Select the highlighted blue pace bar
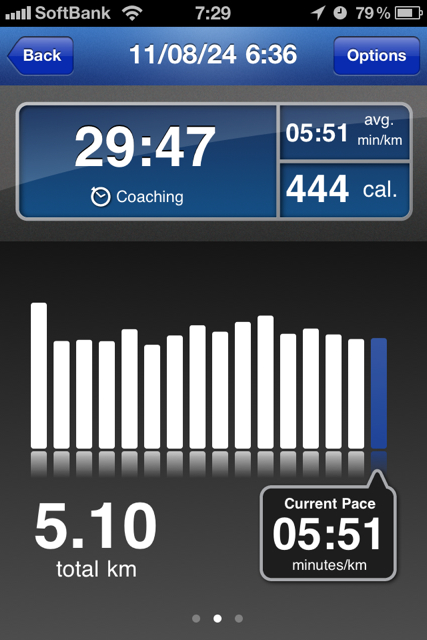 [378, 393]
